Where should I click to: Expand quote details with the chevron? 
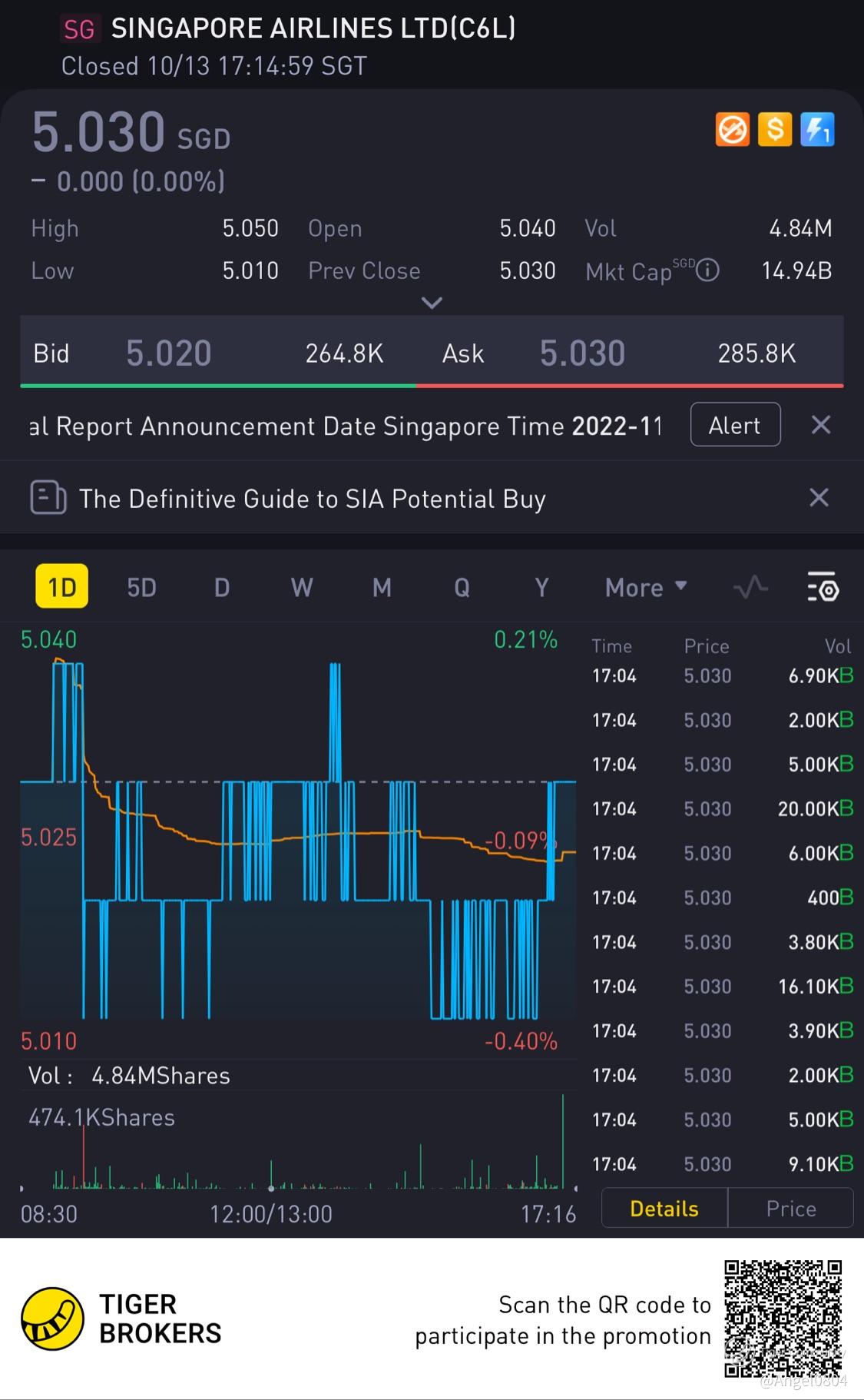click(432, 303)
